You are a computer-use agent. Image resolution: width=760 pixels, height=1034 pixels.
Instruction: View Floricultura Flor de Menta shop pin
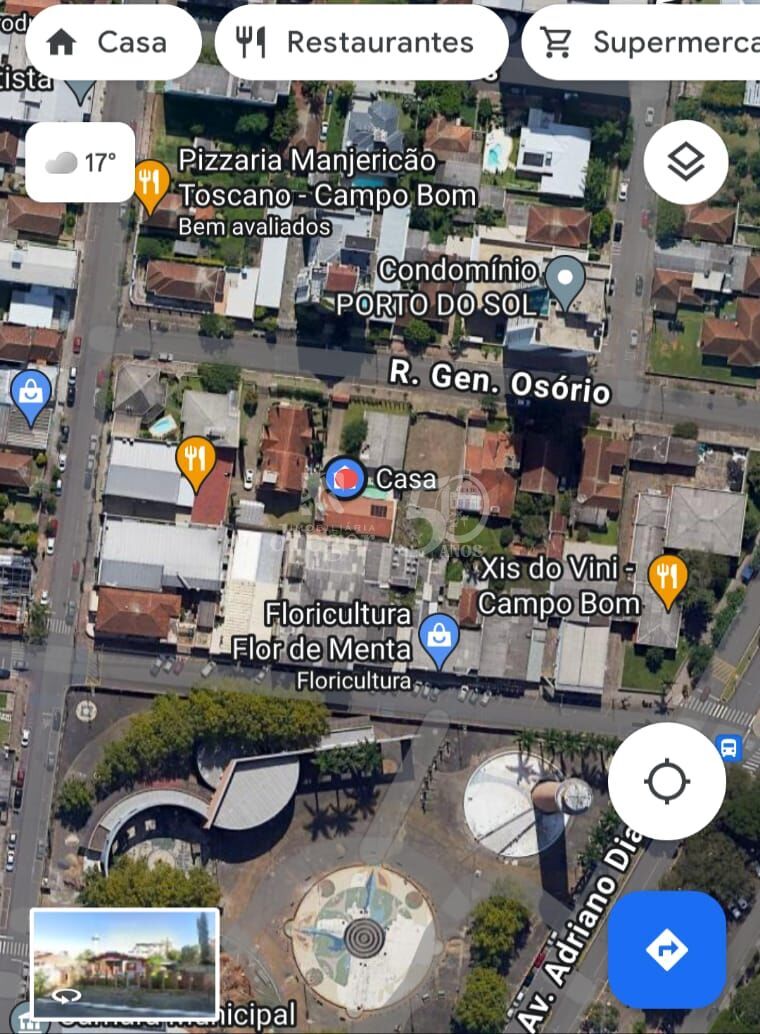click(x=438, y=637)
